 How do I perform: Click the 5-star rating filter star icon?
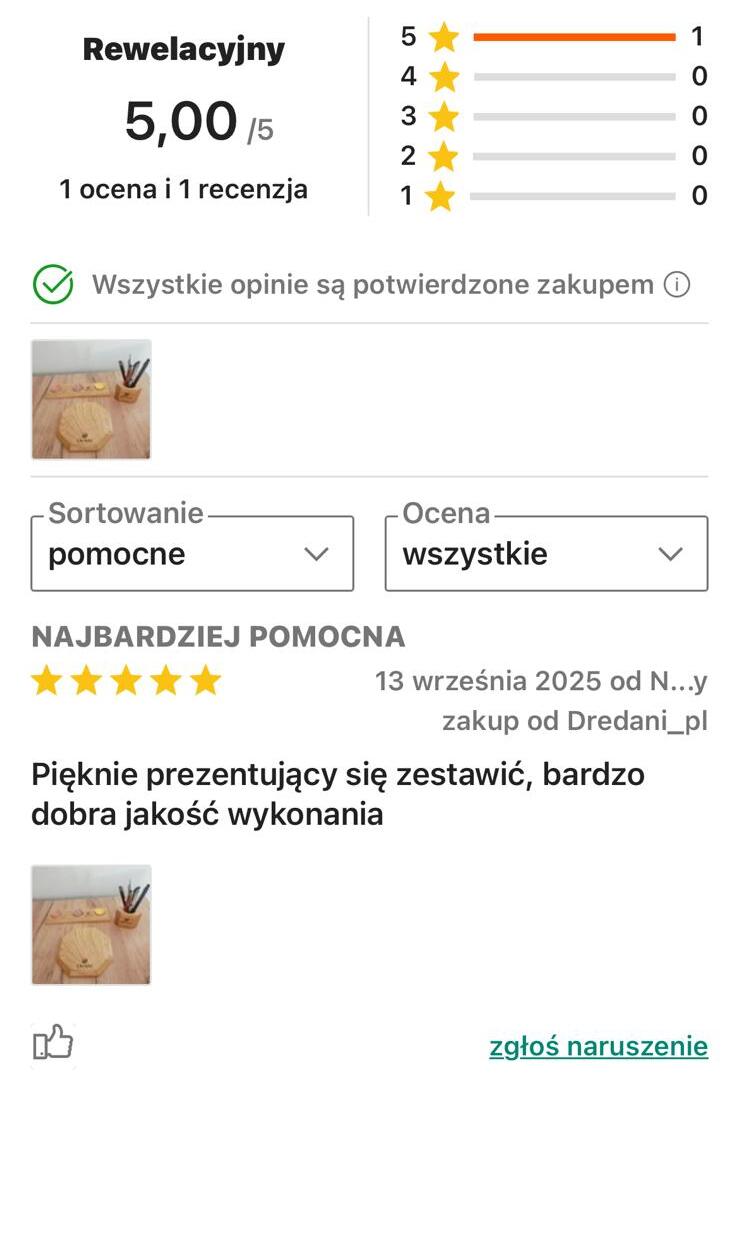point(444,37)
